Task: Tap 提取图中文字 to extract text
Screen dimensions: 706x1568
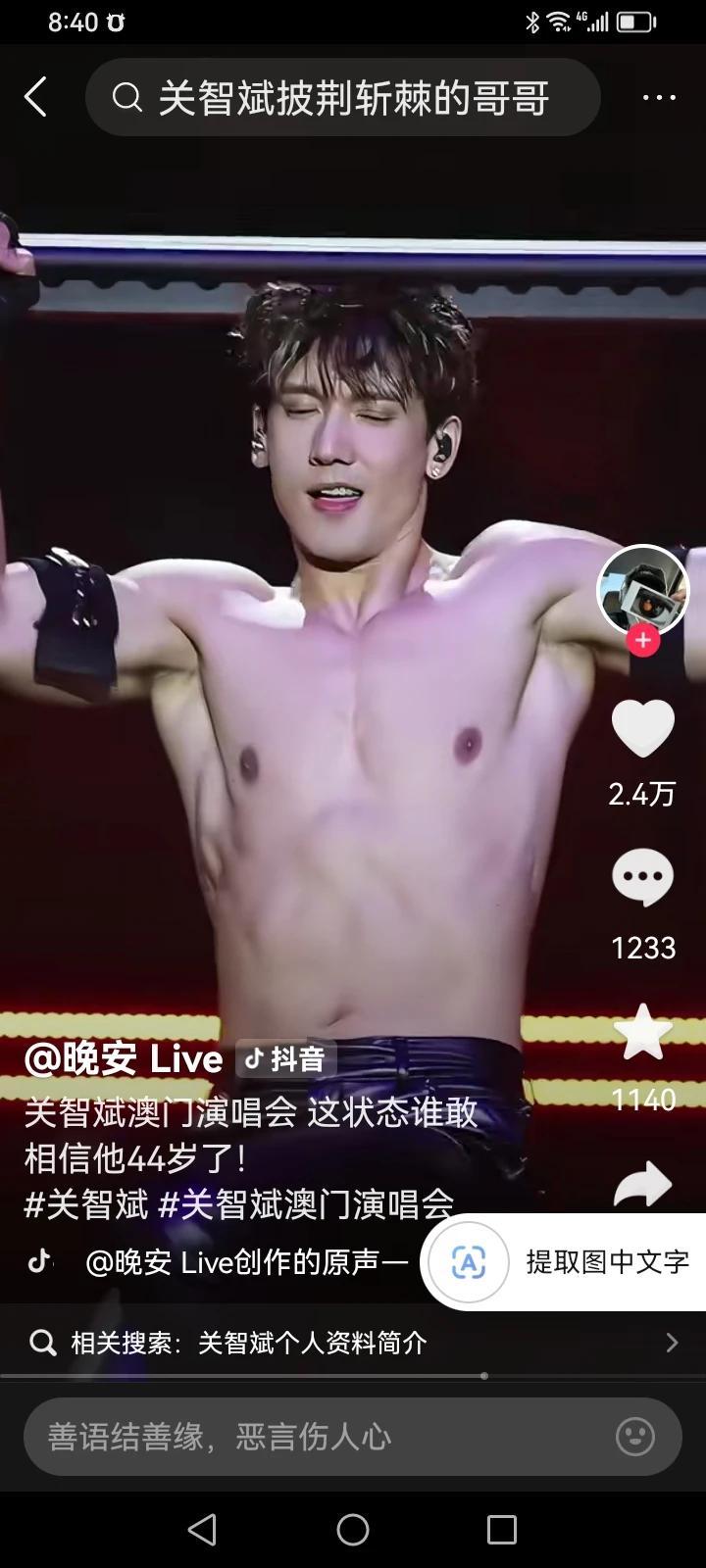Action: 579,1262
